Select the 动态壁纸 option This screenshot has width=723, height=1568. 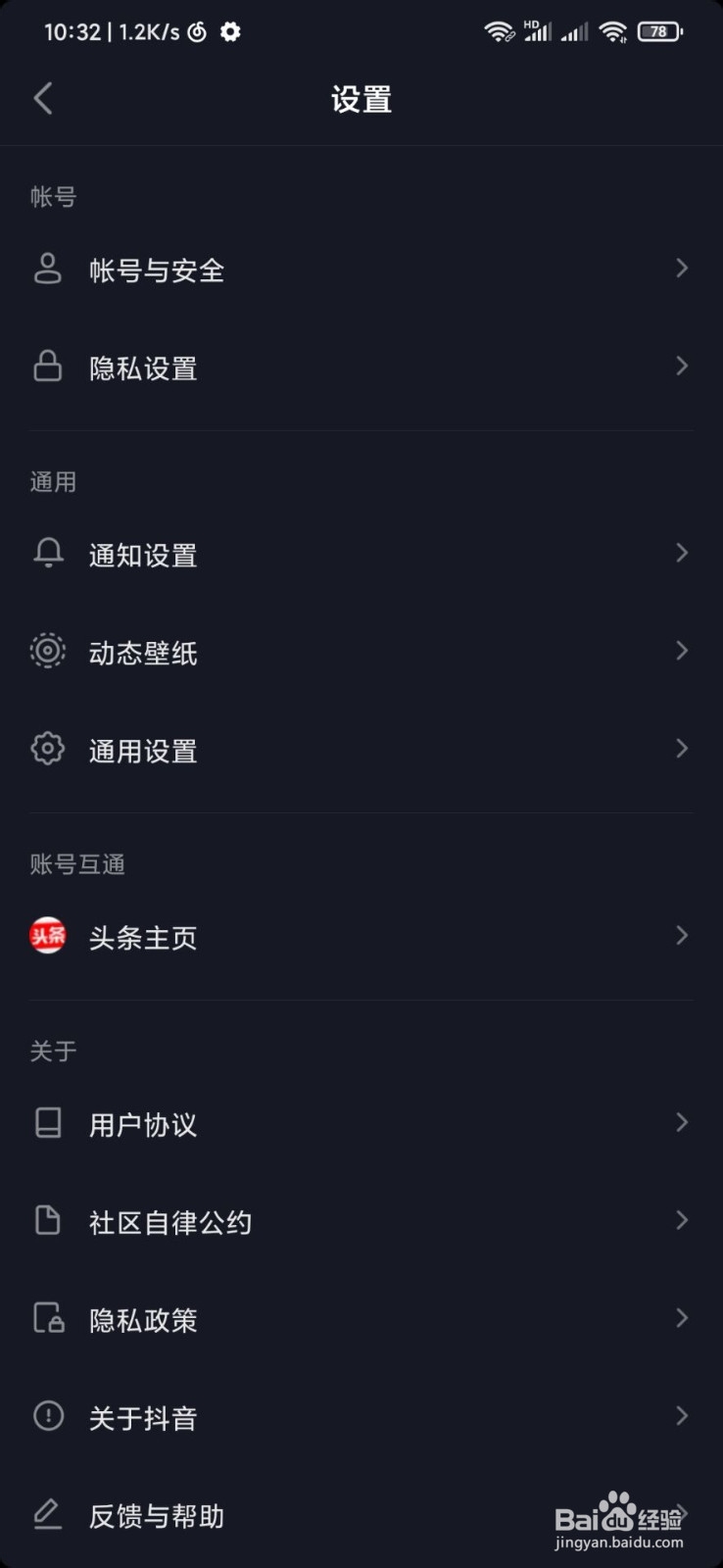361,652
